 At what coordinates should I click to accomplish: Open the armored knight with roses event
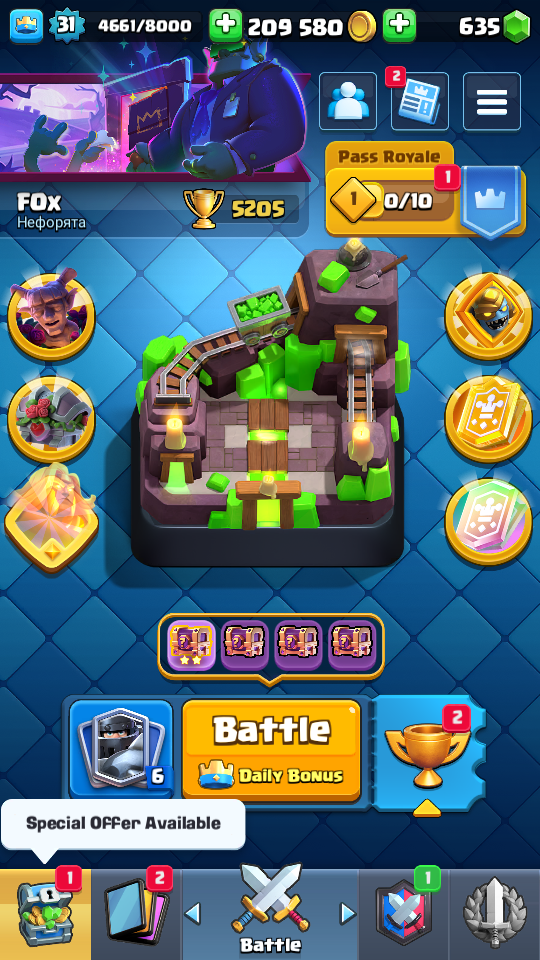coord(51,419)
